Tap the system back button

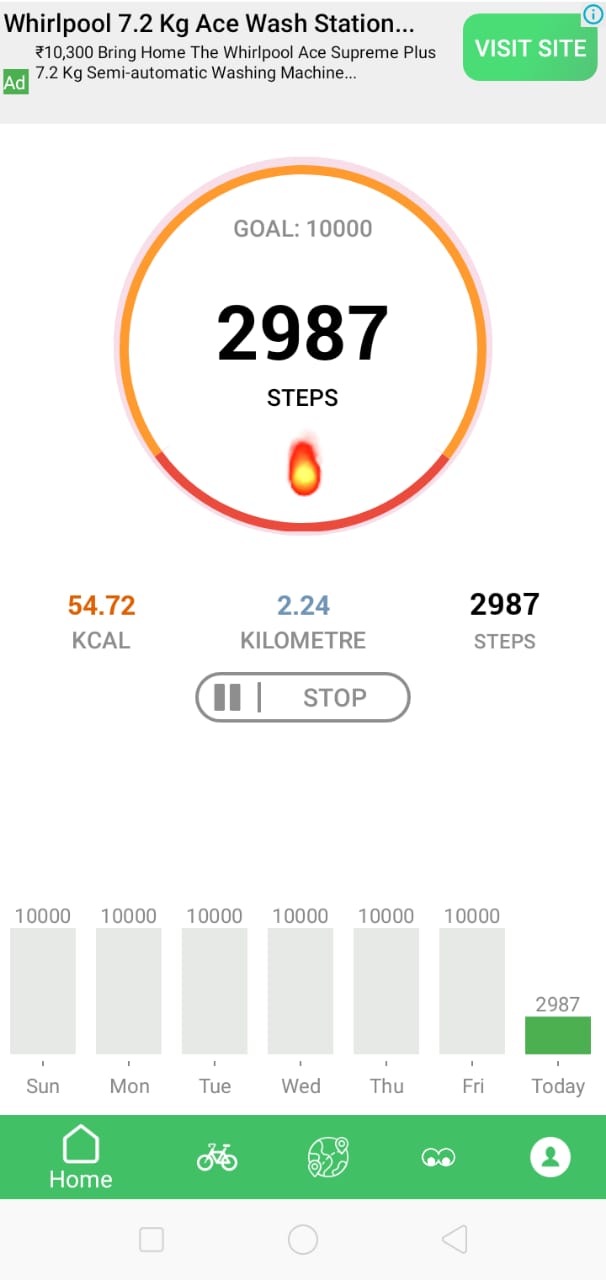454,1240
